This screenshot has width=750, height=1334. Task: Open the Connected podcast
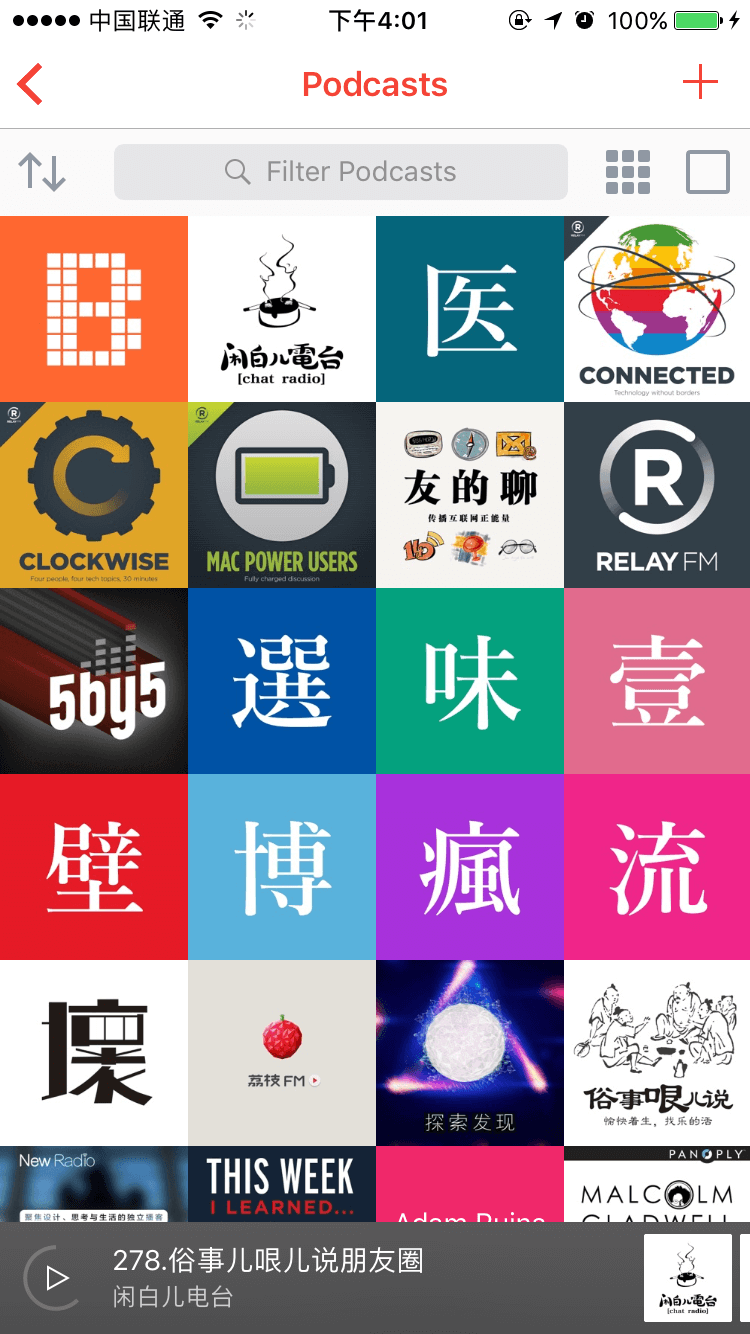coord(657,308)
